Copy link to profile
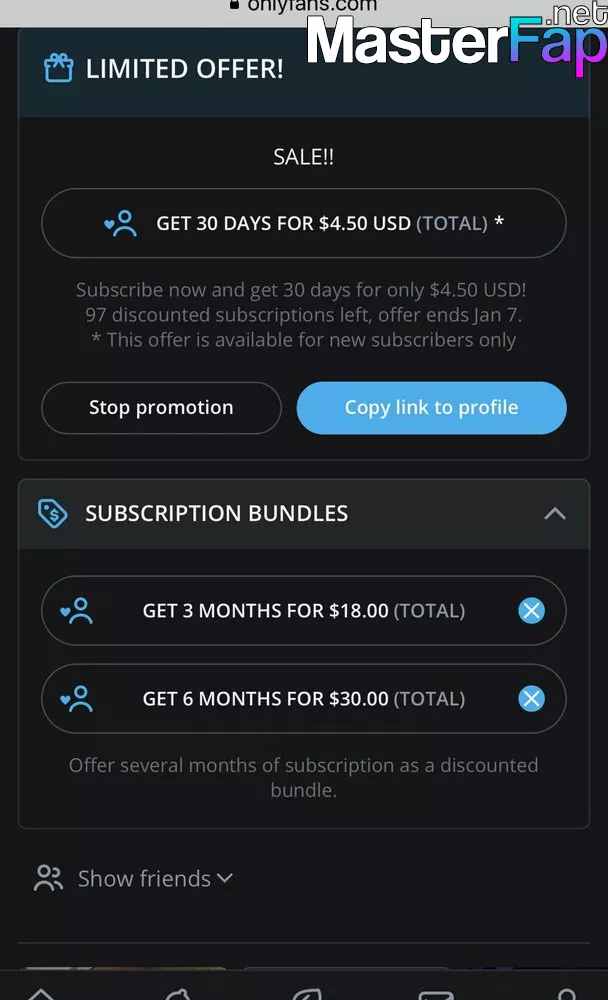 coord(431,408)
